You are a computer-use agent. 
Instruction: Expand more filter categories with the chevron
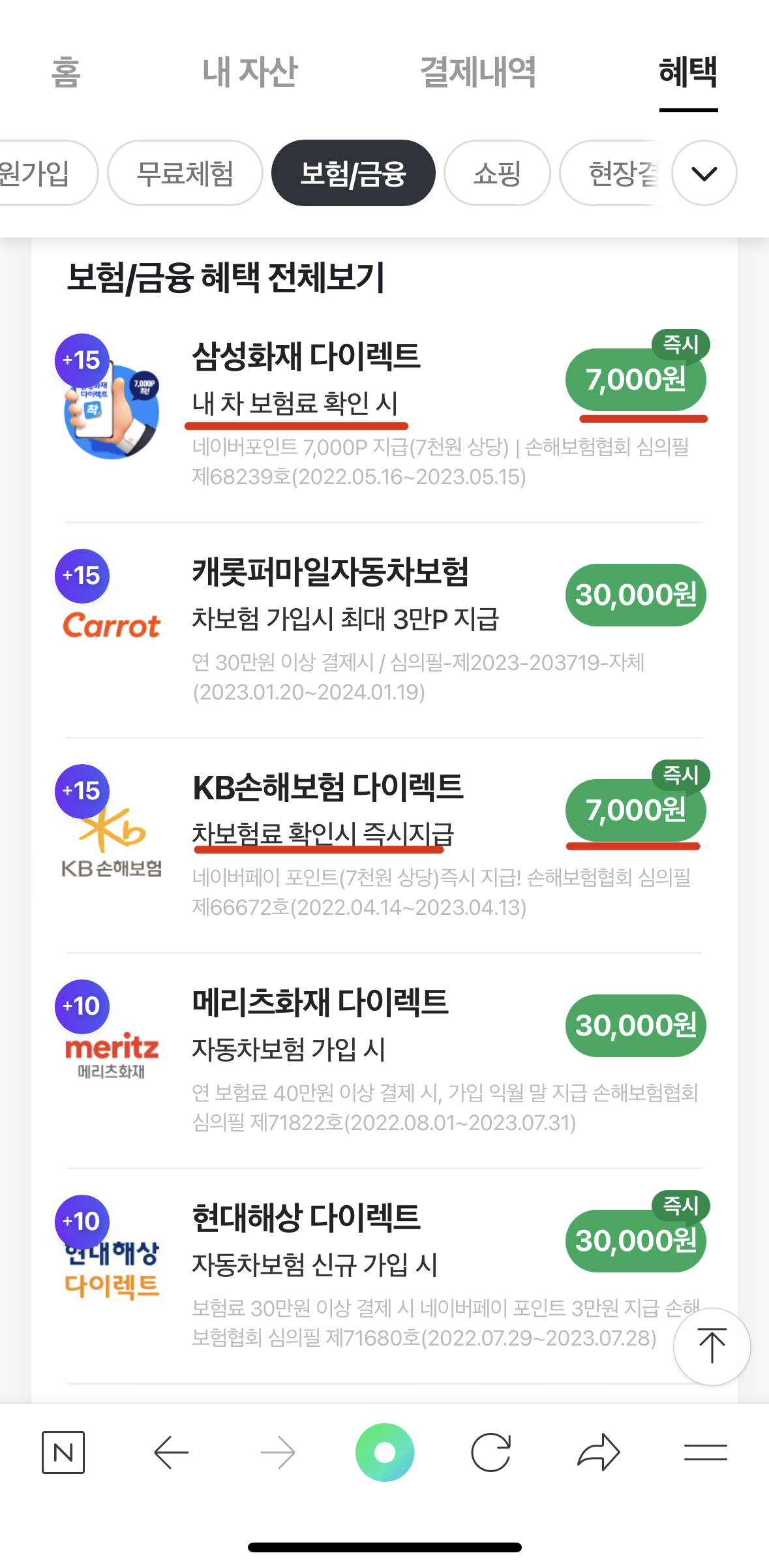pos(704,173)
